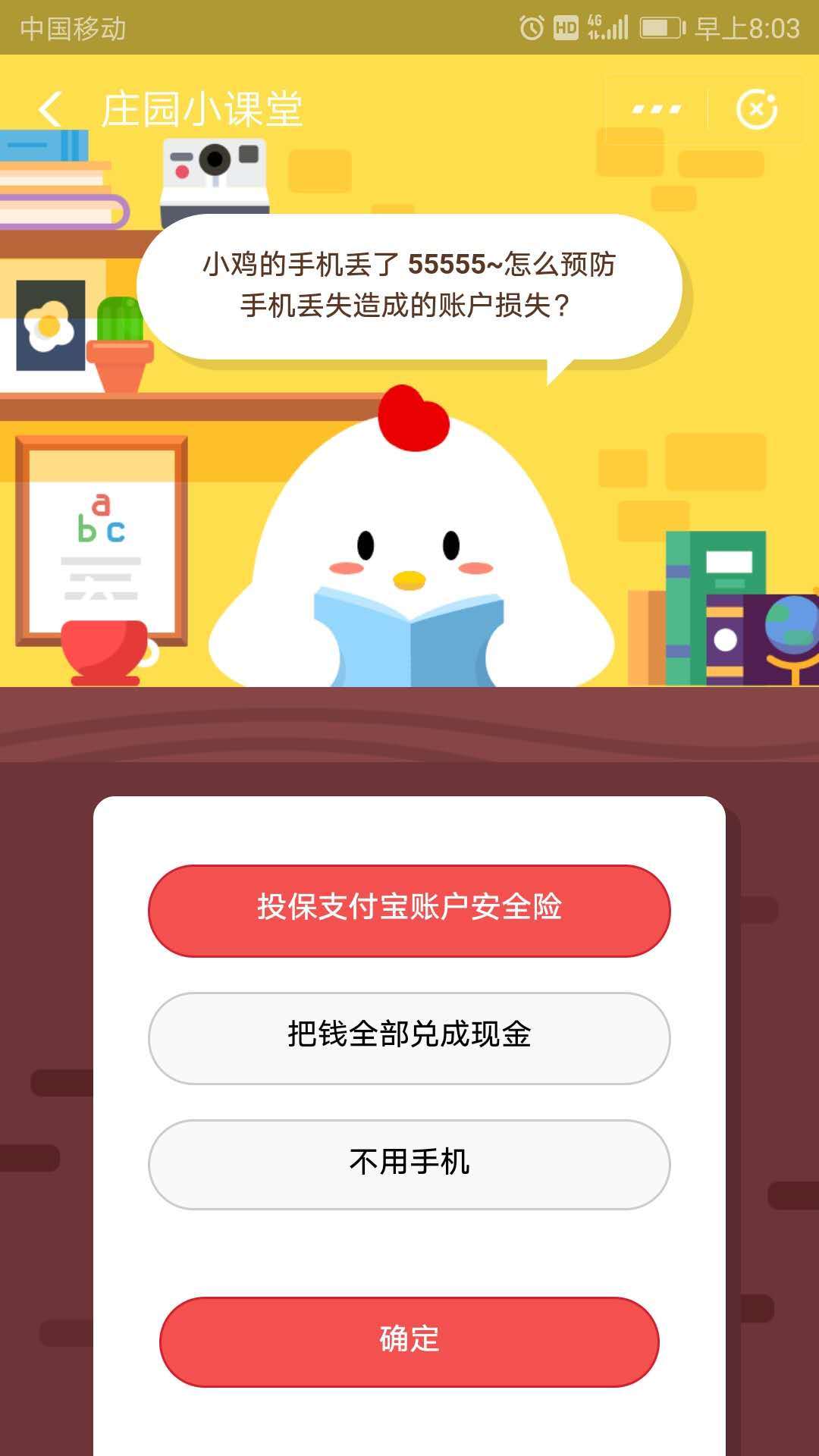This screenshot has height=1456, width=819.
Task: Tap the 庄园小课堂 title text
Action: [x=202, y=108]
